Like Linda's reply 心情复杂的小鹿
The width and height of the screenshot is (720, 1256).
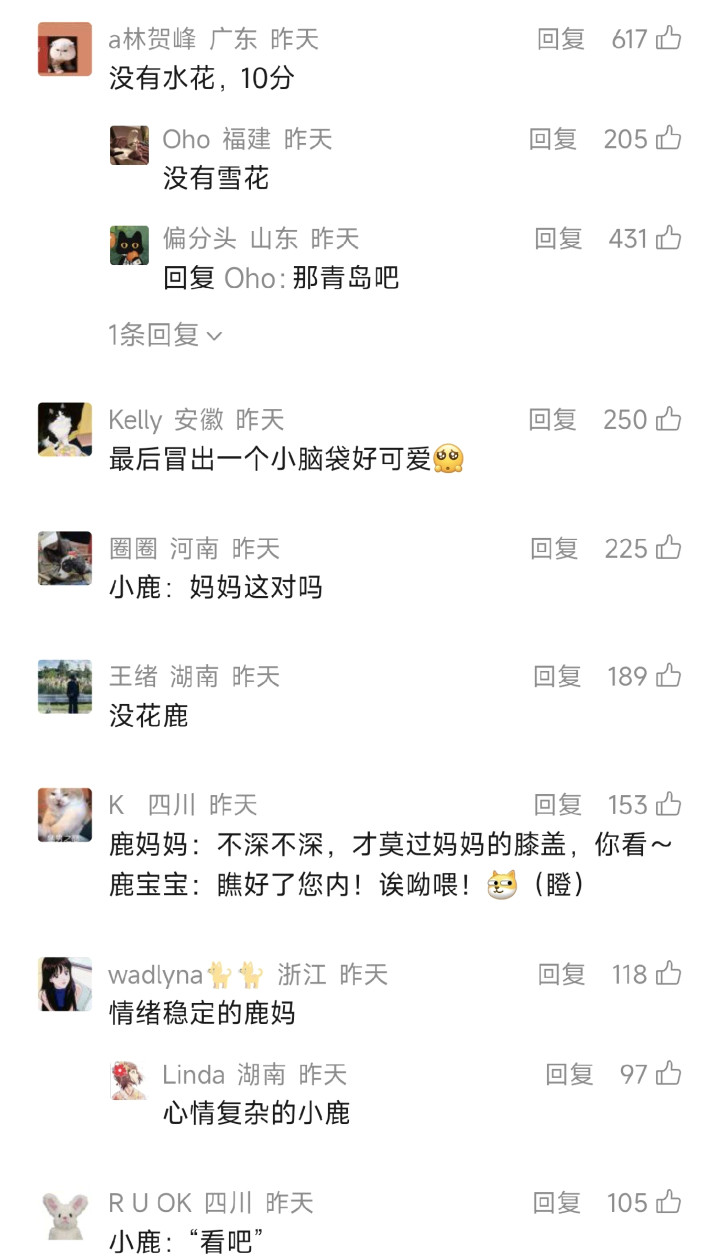click(x=668, y=1074)
